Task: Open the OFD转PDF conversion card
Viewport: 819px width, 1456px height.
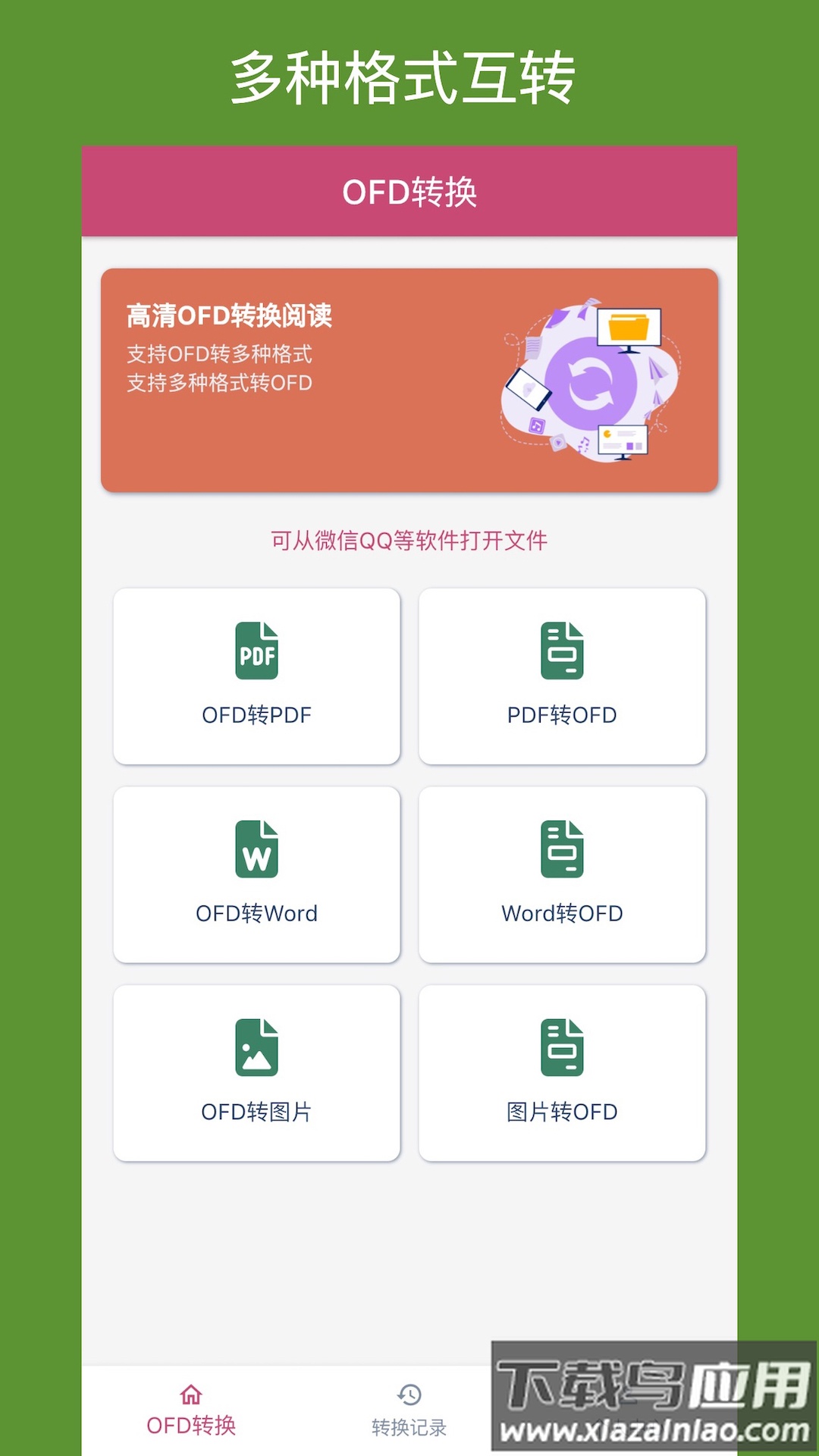Action: click(x=256, y=675)
